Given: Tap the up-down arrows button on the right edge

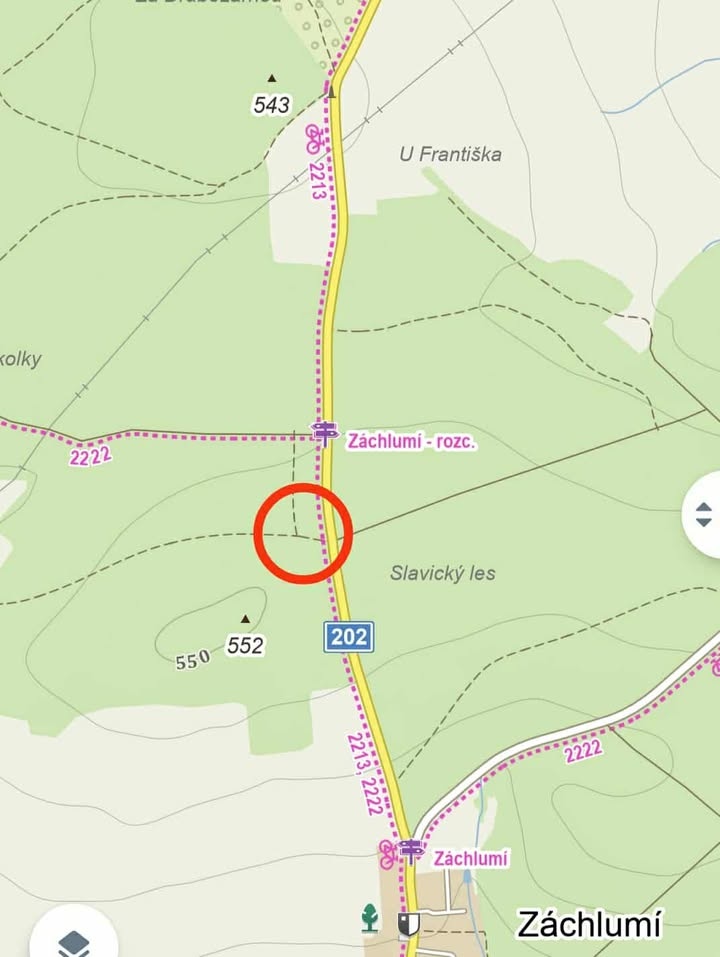Looking at the screenshot, I should [x=703, y=515].
